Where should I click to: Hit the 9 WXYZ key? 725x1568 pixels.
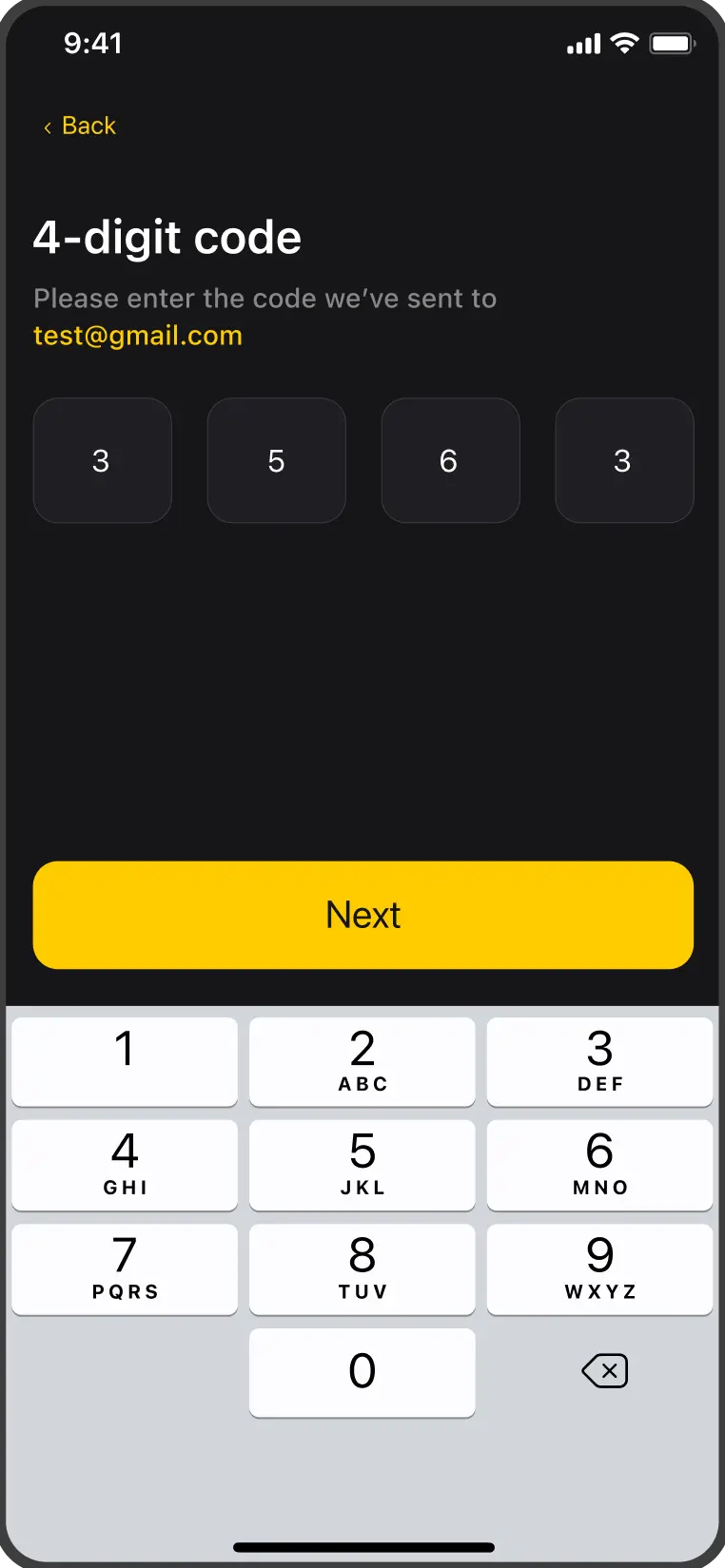pyautogui.click(x=599, y=1268)
